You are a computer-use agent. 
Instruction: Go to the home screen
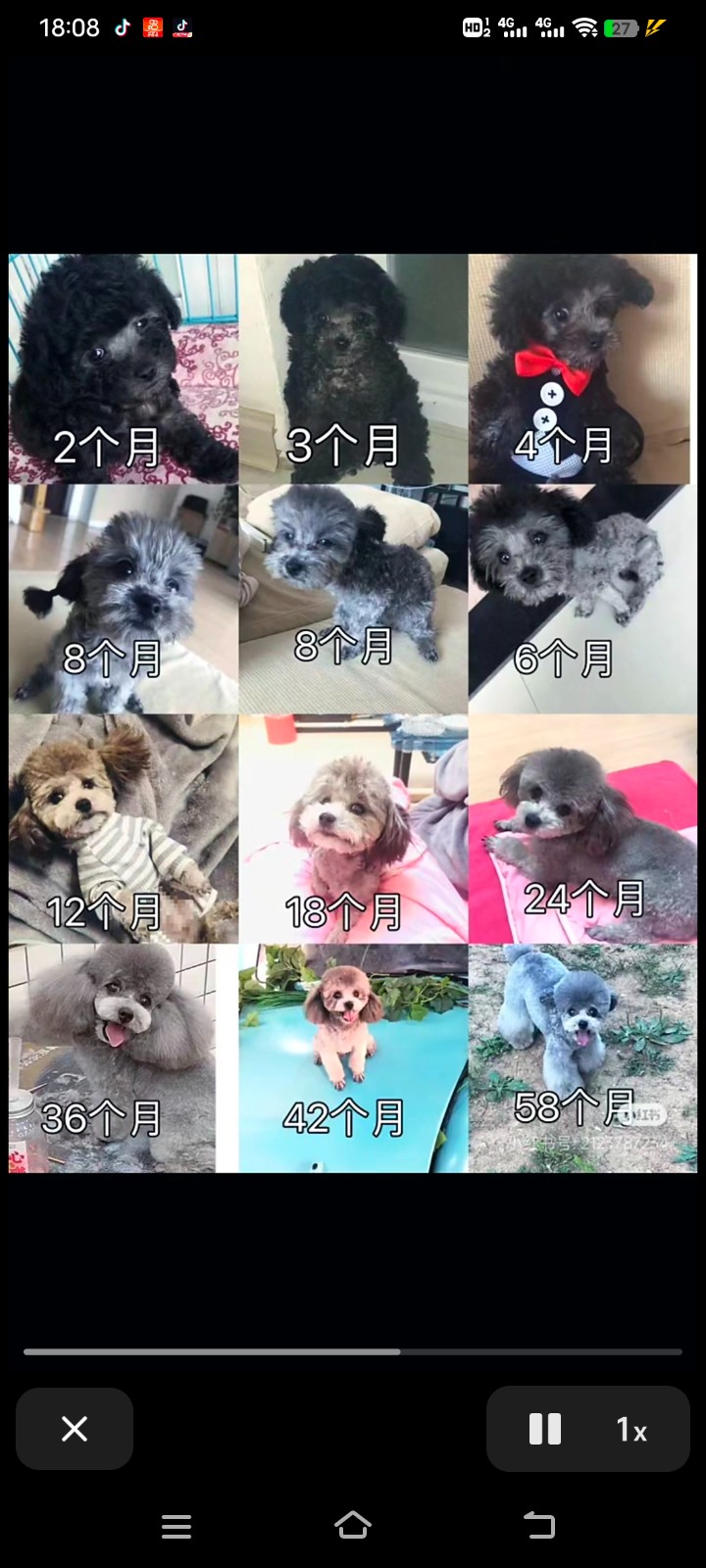pos(353,1525)
